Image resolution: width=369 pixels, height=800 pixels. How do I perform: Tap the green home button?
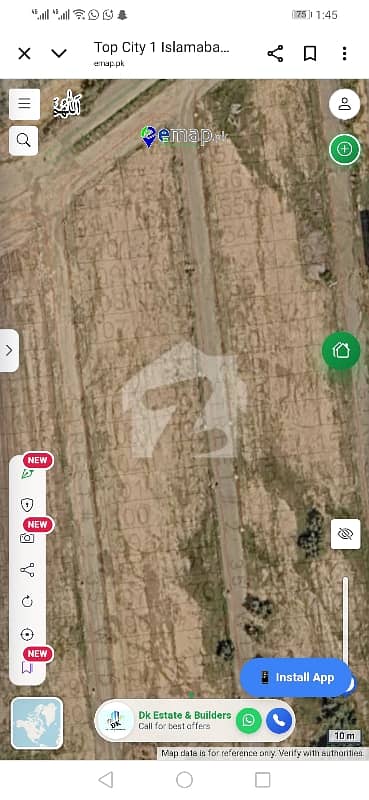coord(341,351)
